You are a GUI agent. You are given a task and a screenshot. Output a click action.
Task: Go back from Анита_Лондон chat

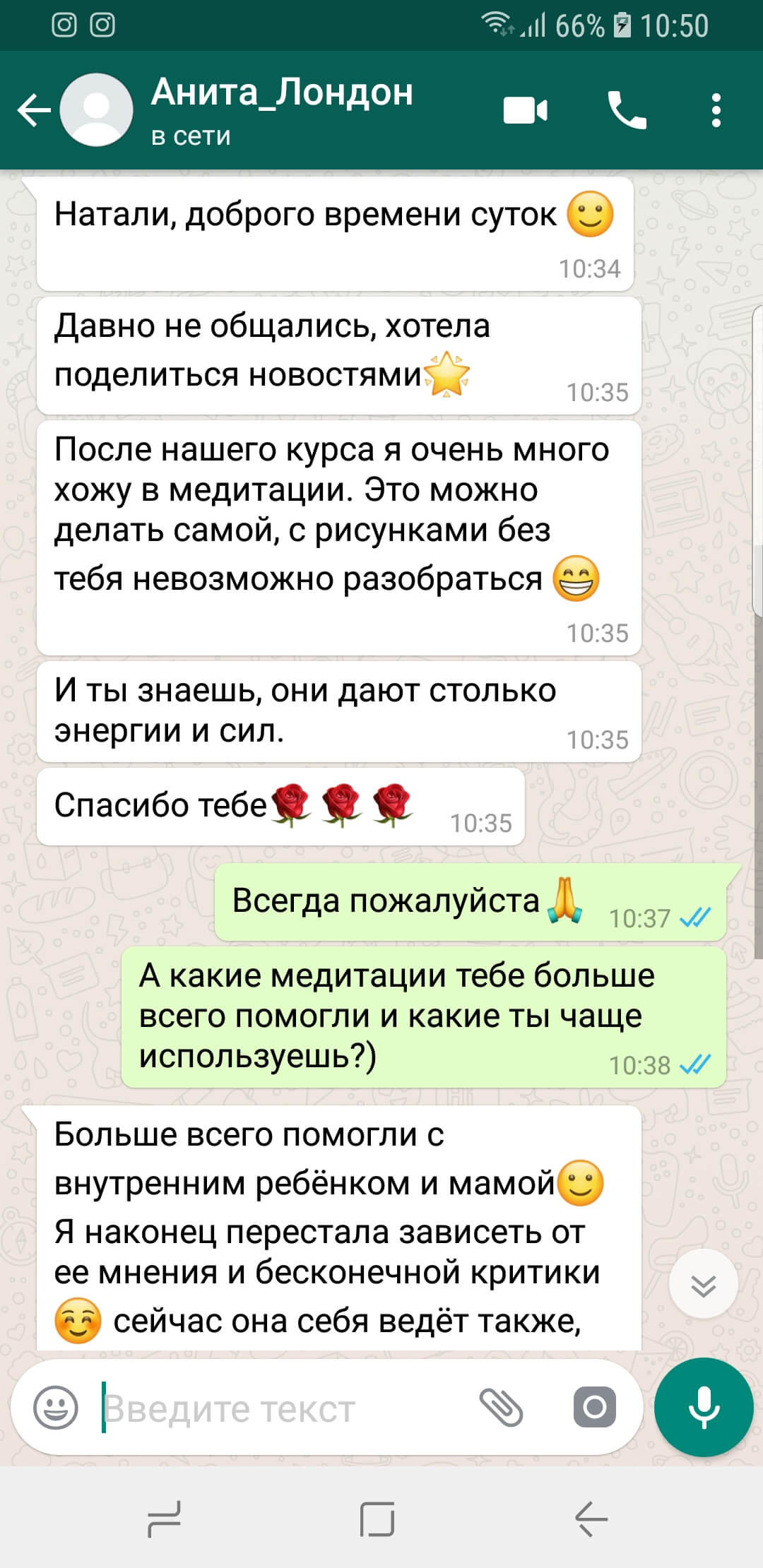34,111
